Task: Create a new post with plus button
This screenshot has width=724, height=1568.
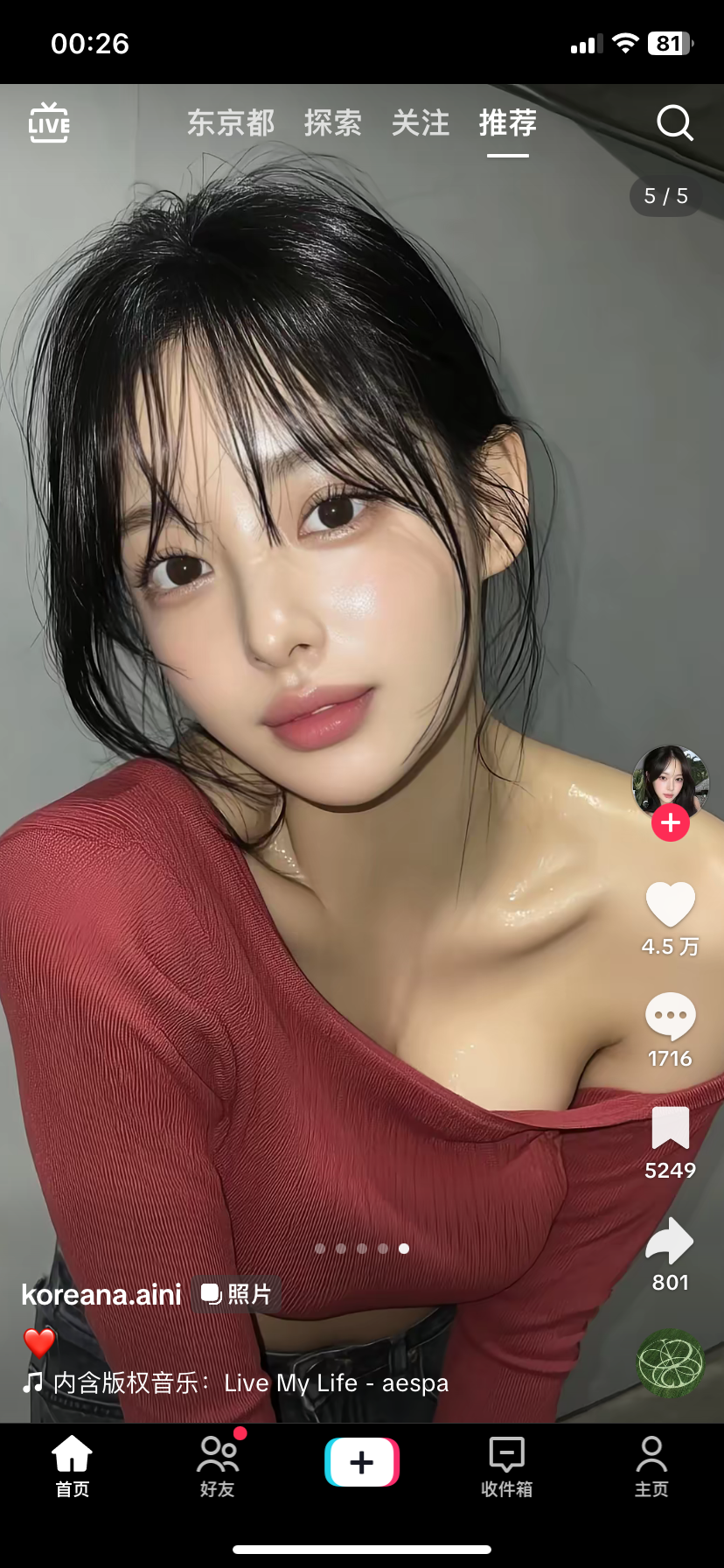Action: (362, 1462)
